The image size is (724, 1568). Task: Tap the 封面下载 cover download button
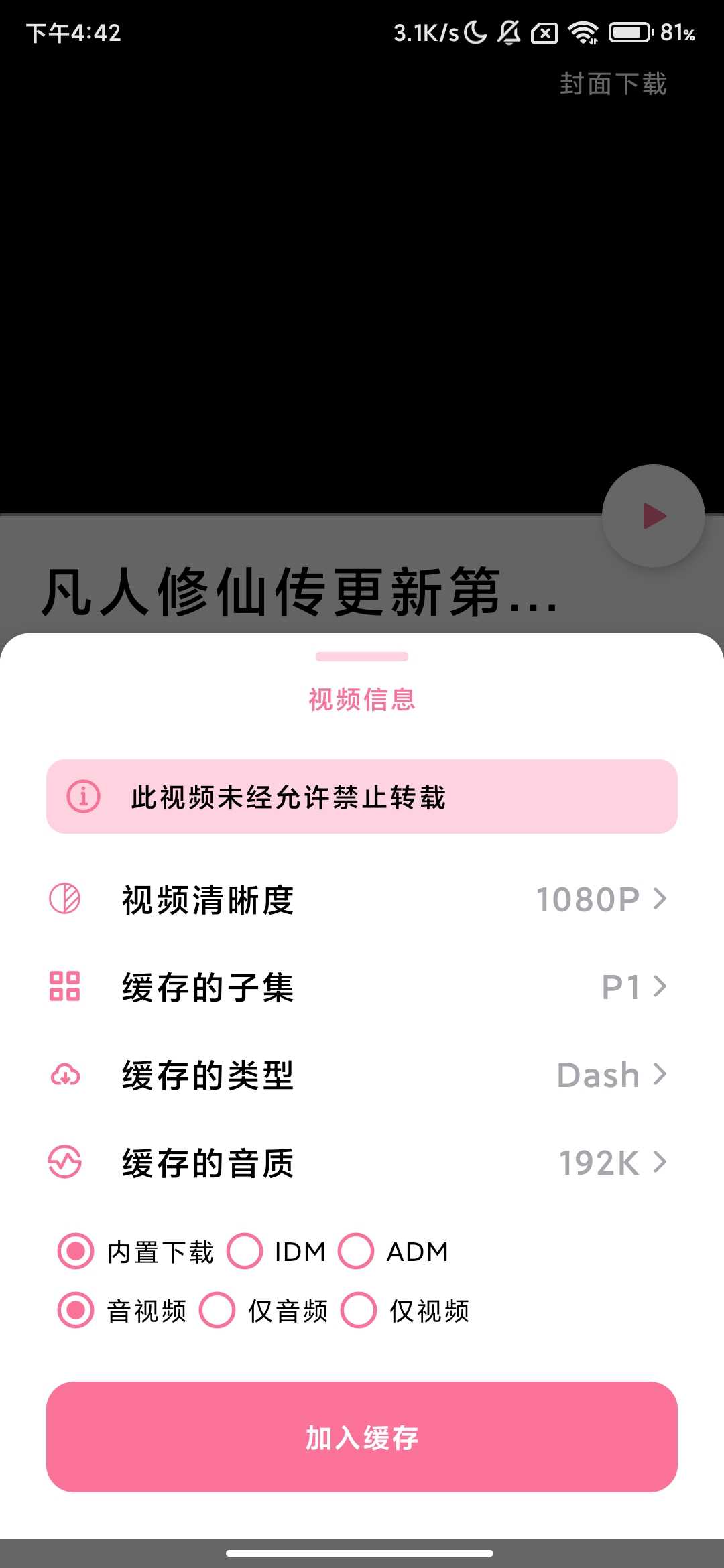pos(613,84)
